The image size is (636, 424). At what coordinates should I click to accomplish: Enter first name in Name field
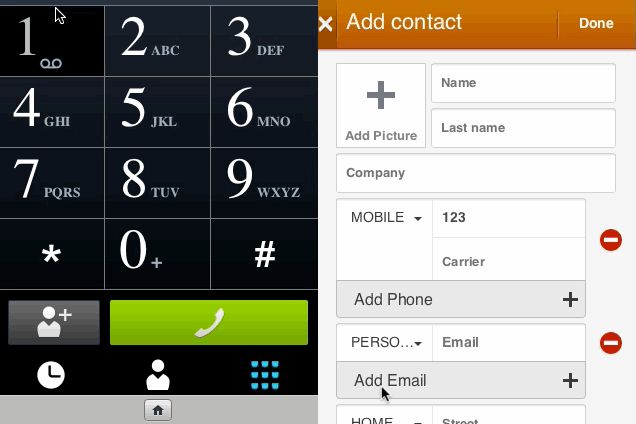(x=522, y=83)
